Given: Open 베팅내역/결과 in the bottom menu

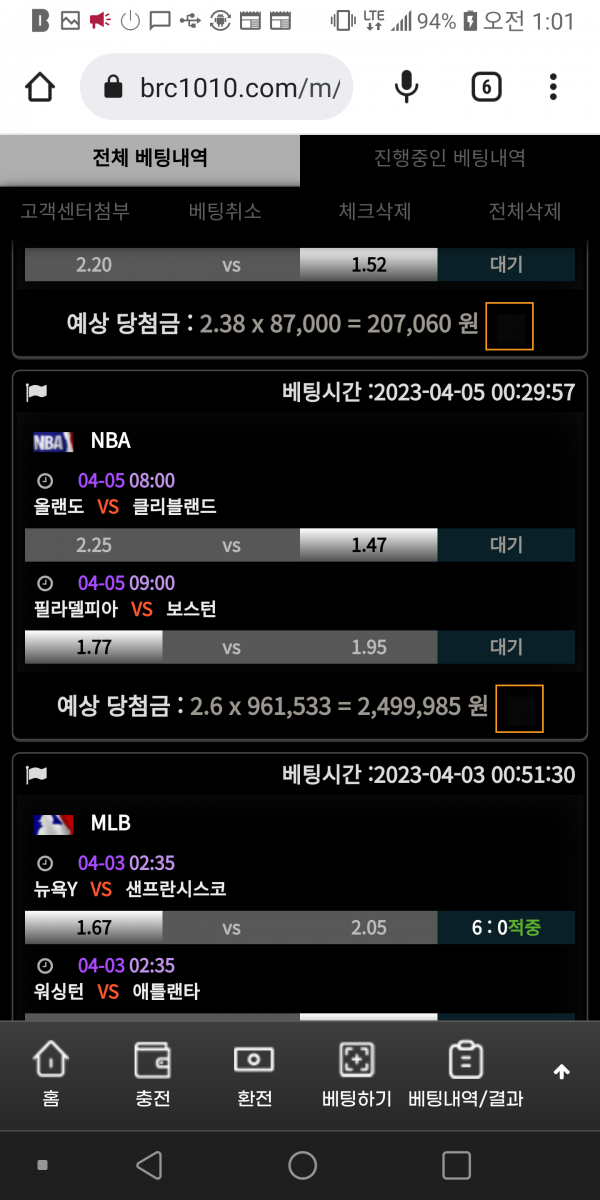Looking at the screenshot, I should click(466, 1074).
